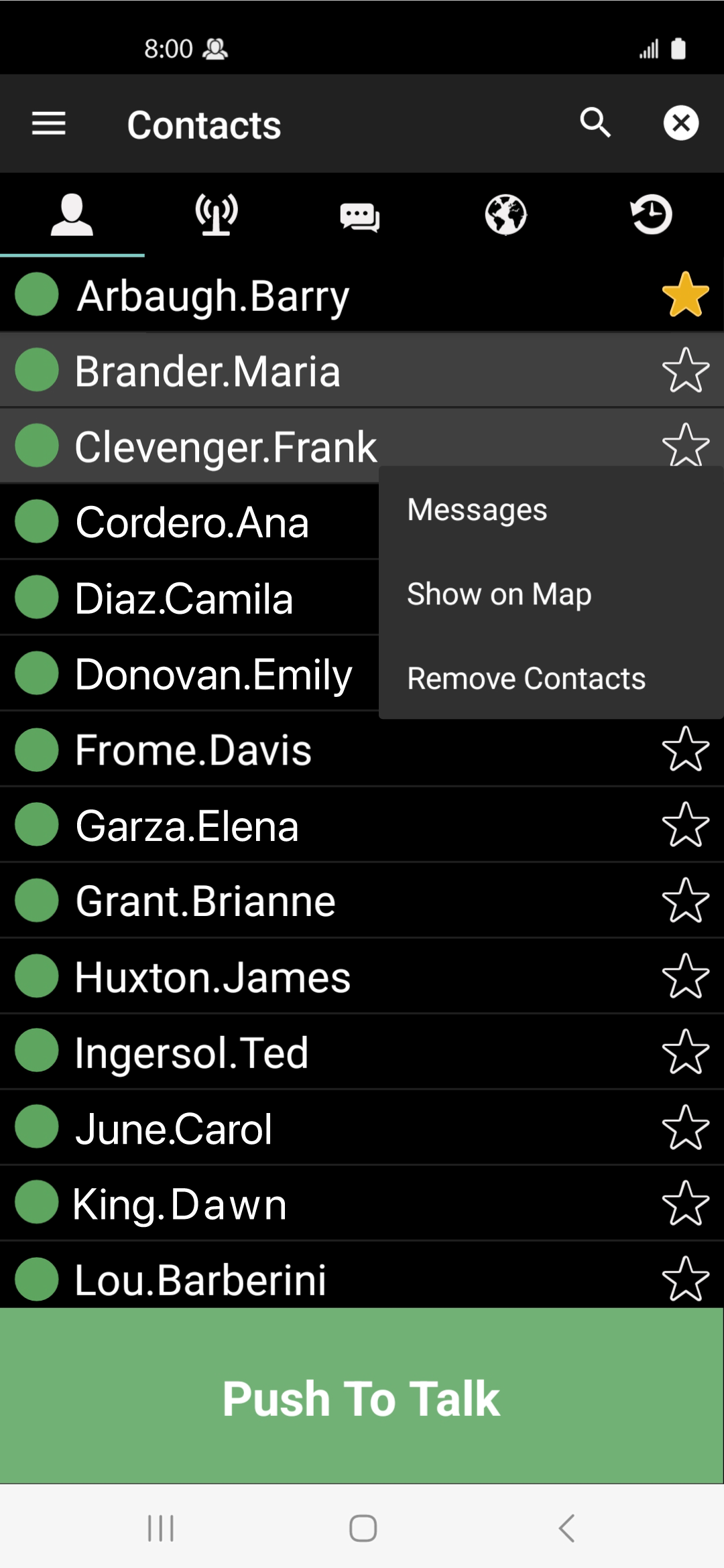The width and height of the screenshot is (724, 1568).
Task: Mark June.Carol as favorite
Action: coord(685,1128)
